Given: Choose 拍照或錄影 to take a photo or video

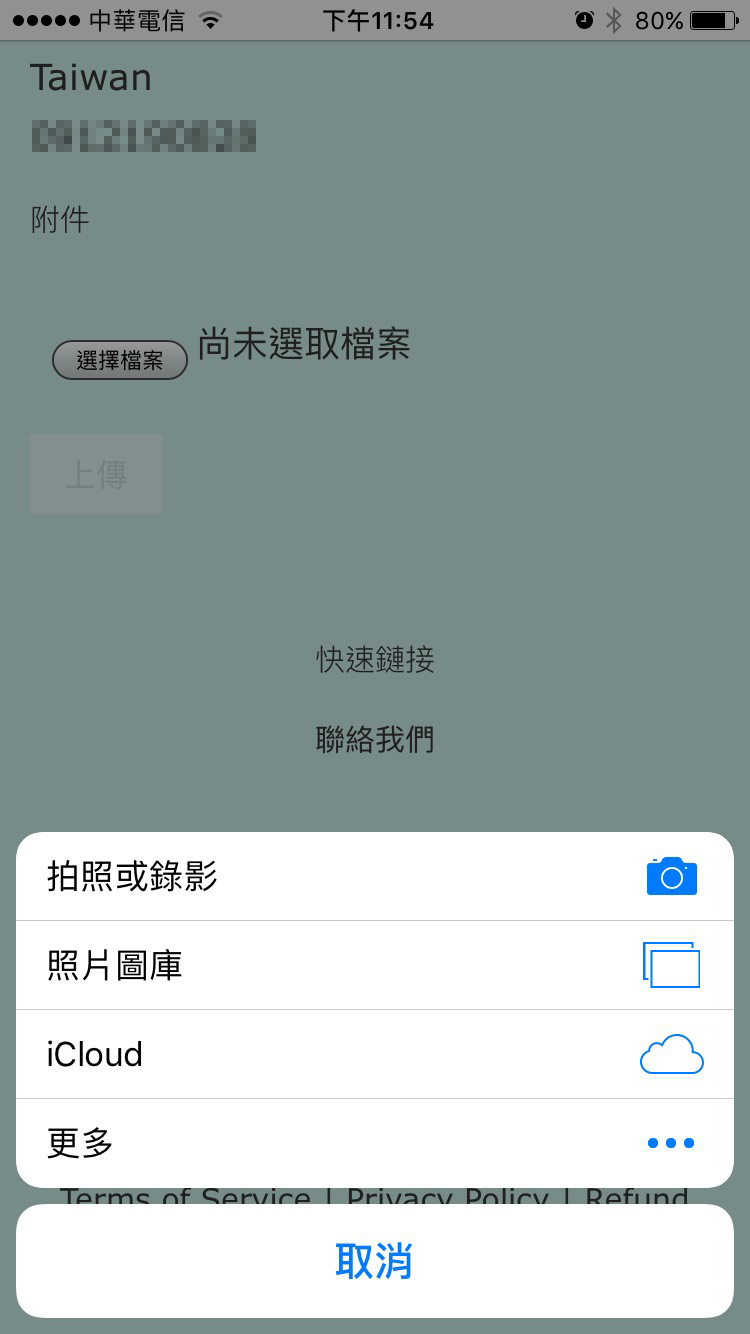Looking at the screenshot, I should click(x=375, y=876).
